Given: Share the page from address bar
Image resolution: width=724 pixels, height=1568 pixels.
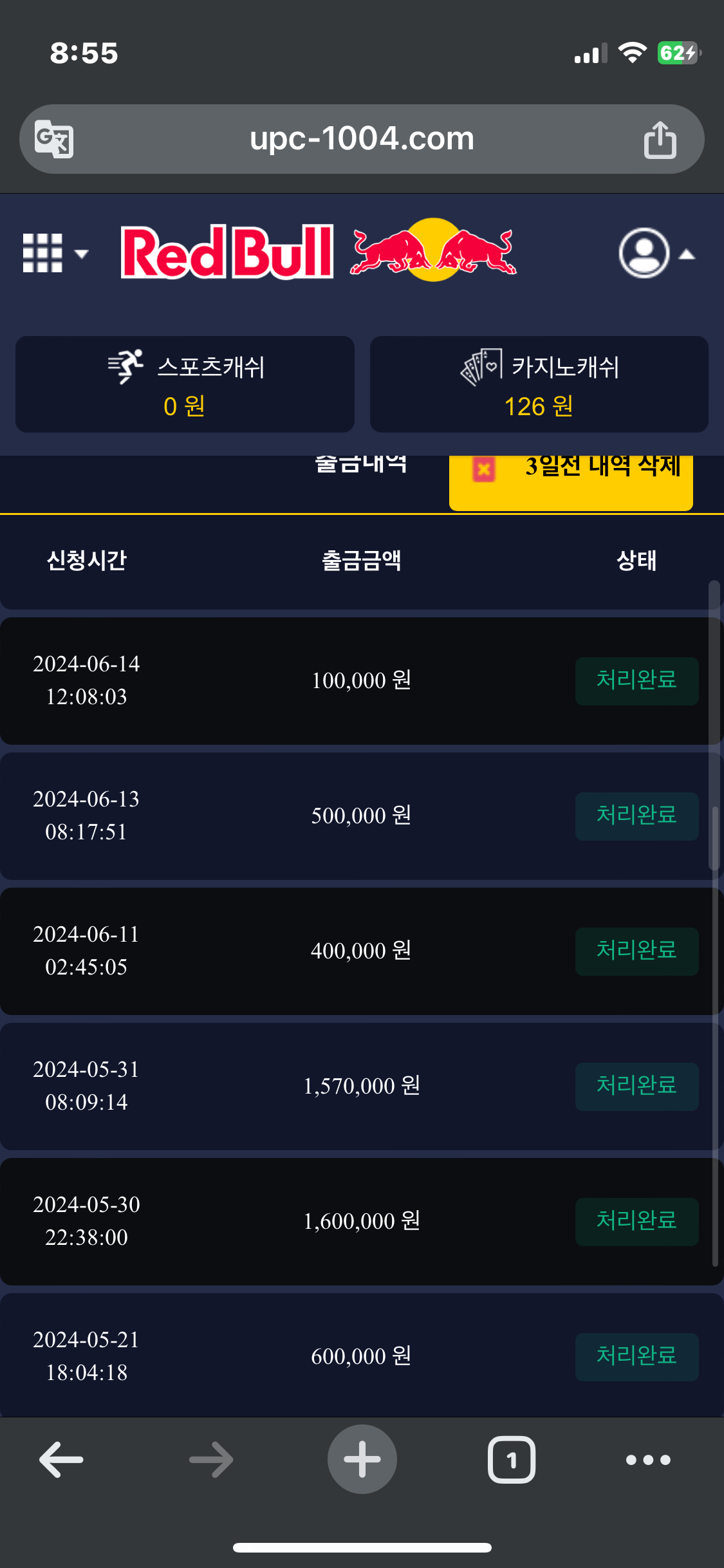Looking at the screenshot, I should pos(660,140).
